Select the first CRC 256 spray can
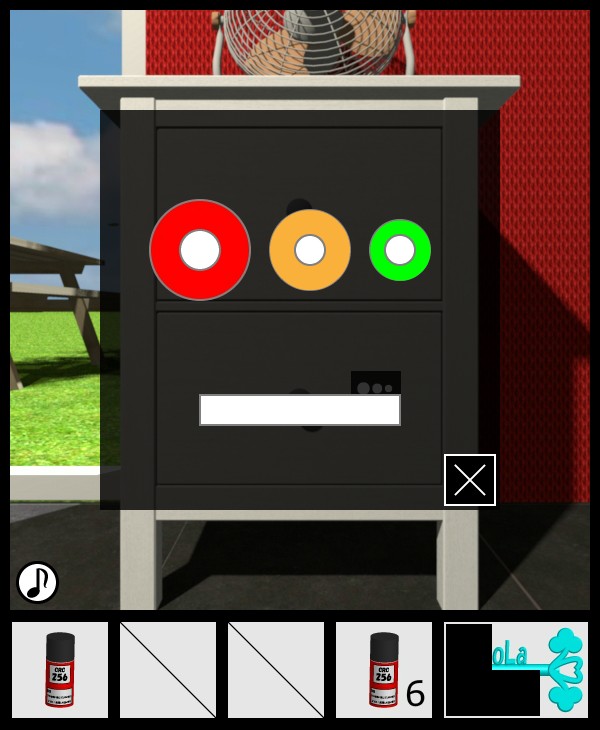Viewport: 600px width, 730px height. [x=60, y=670]
